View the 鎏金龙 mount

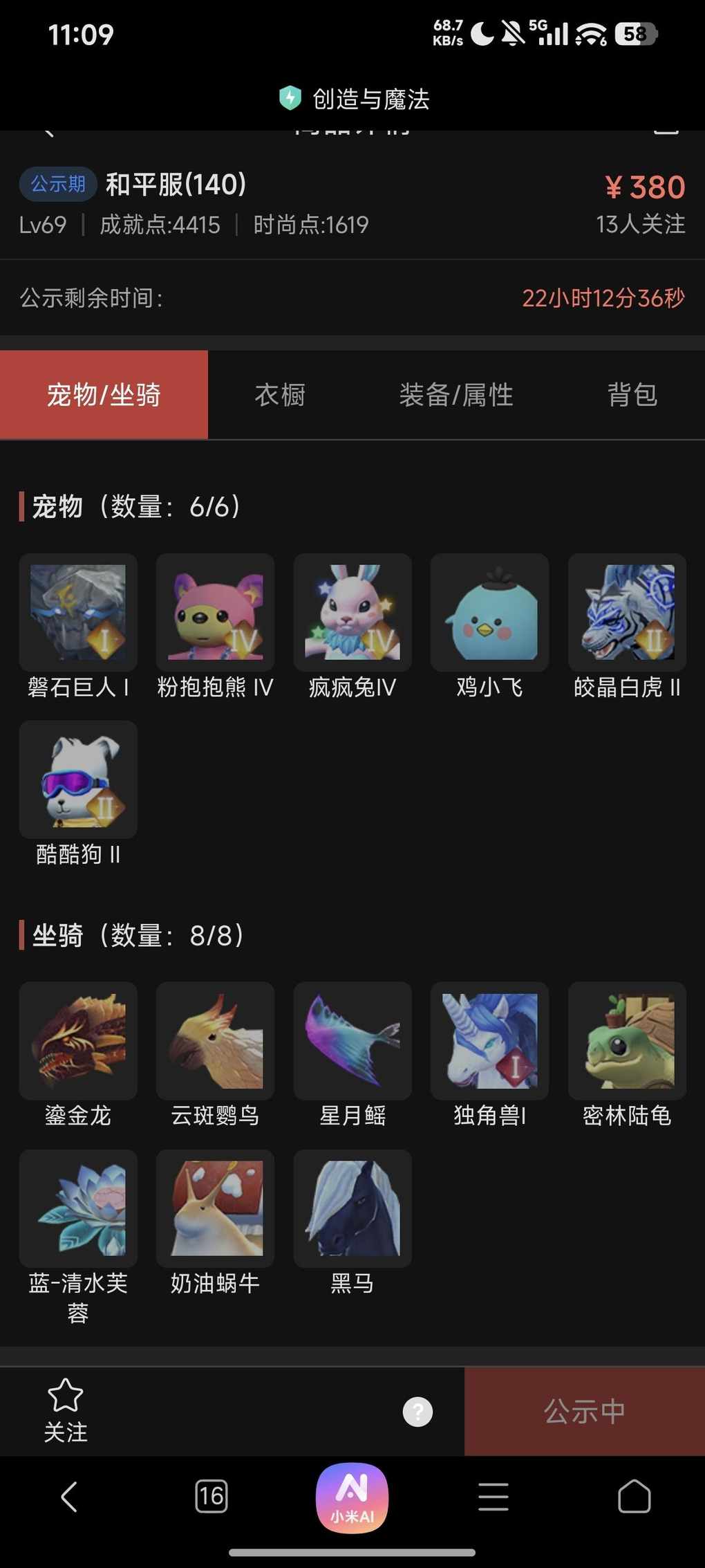coord(78,1041)
